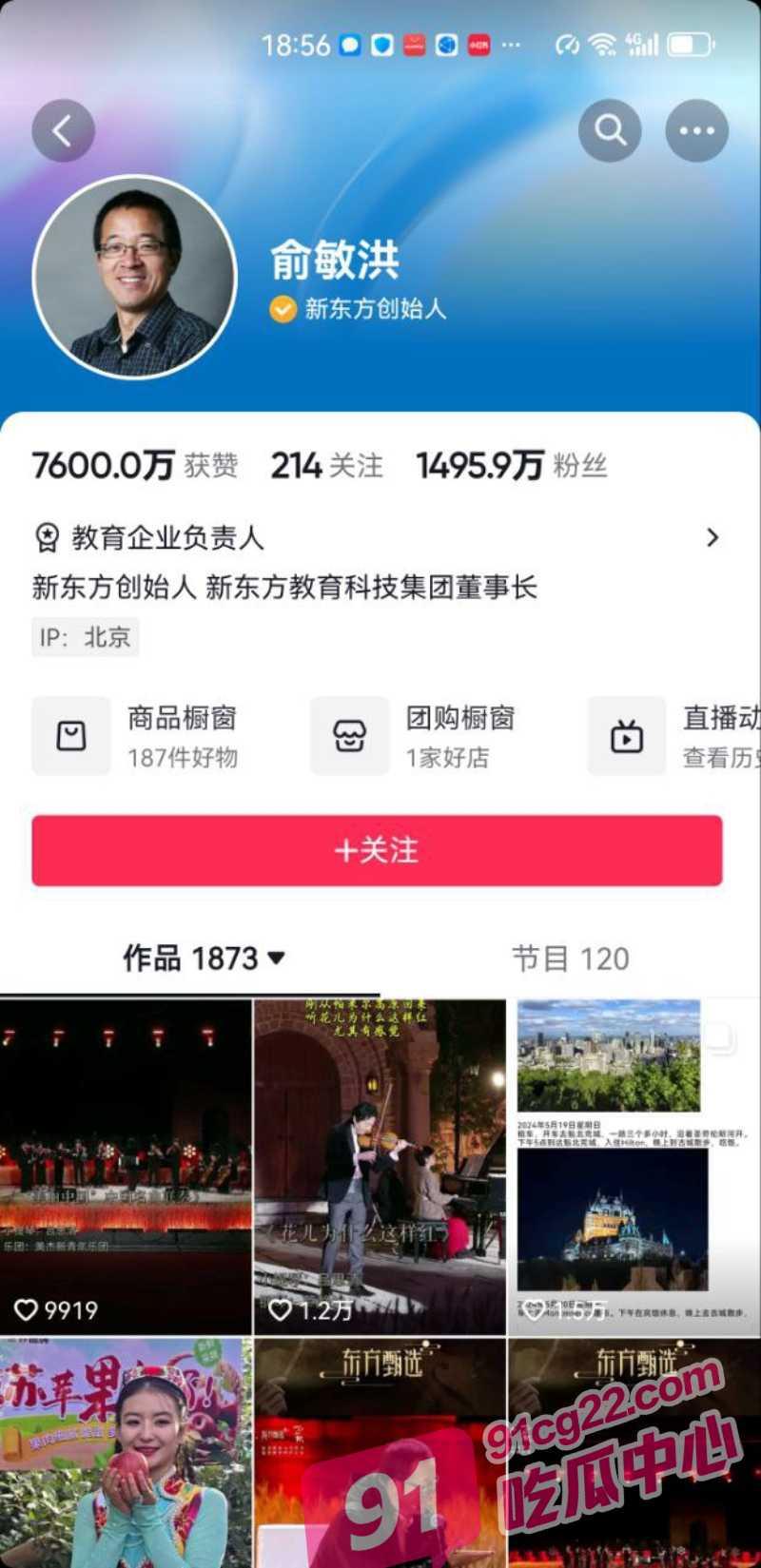The image size is (761, 1568).
Task: View the profile avatar photo
Action: [134, 277]
